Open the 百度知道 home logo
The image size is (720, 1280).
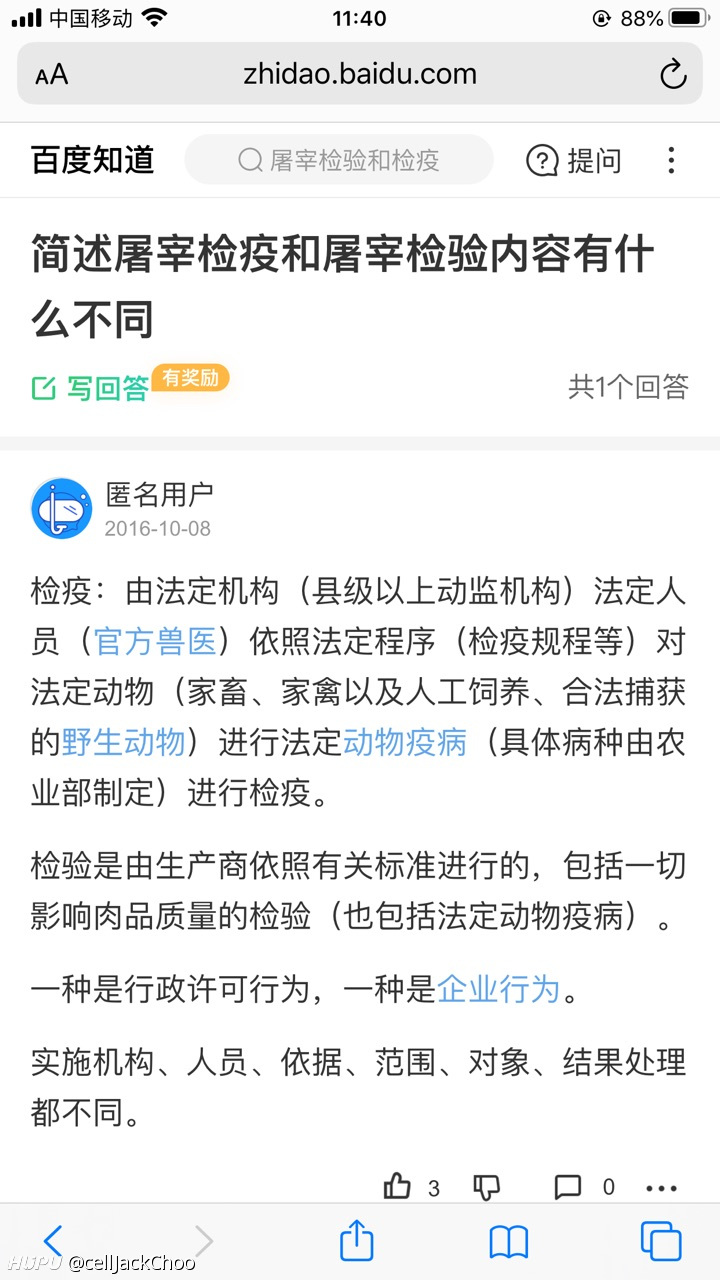tap(92, 160)
